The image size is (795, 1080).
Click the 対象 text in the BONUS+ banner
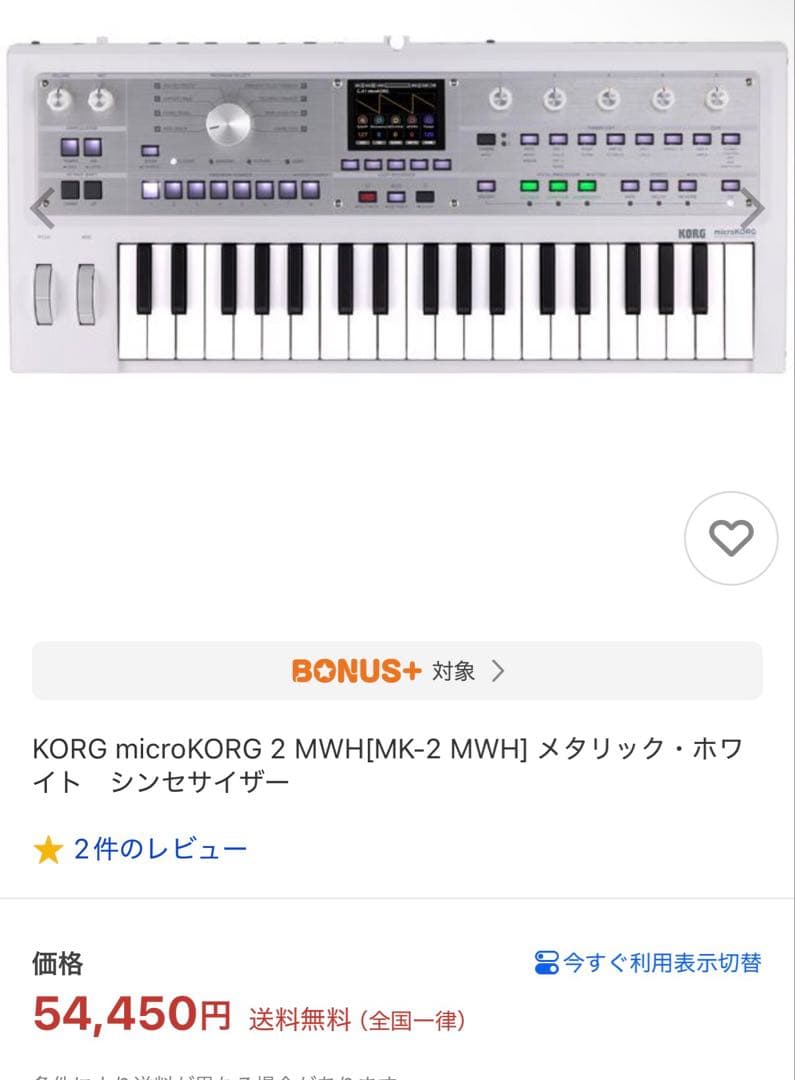click(455, 673)
